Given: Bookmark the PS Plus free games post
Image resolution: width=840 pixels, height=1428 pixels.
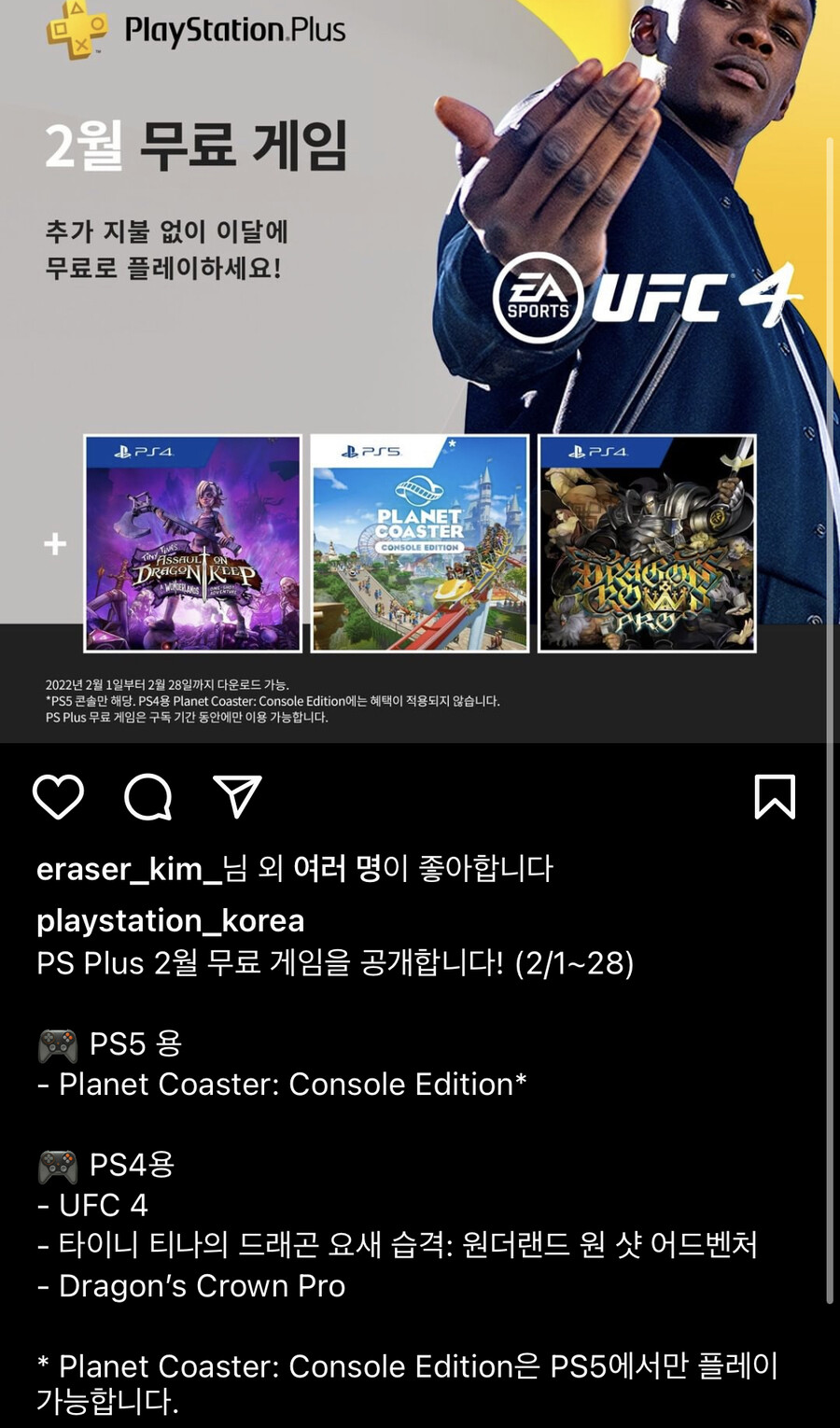Looking at the screenshot, I should (775, 796).
